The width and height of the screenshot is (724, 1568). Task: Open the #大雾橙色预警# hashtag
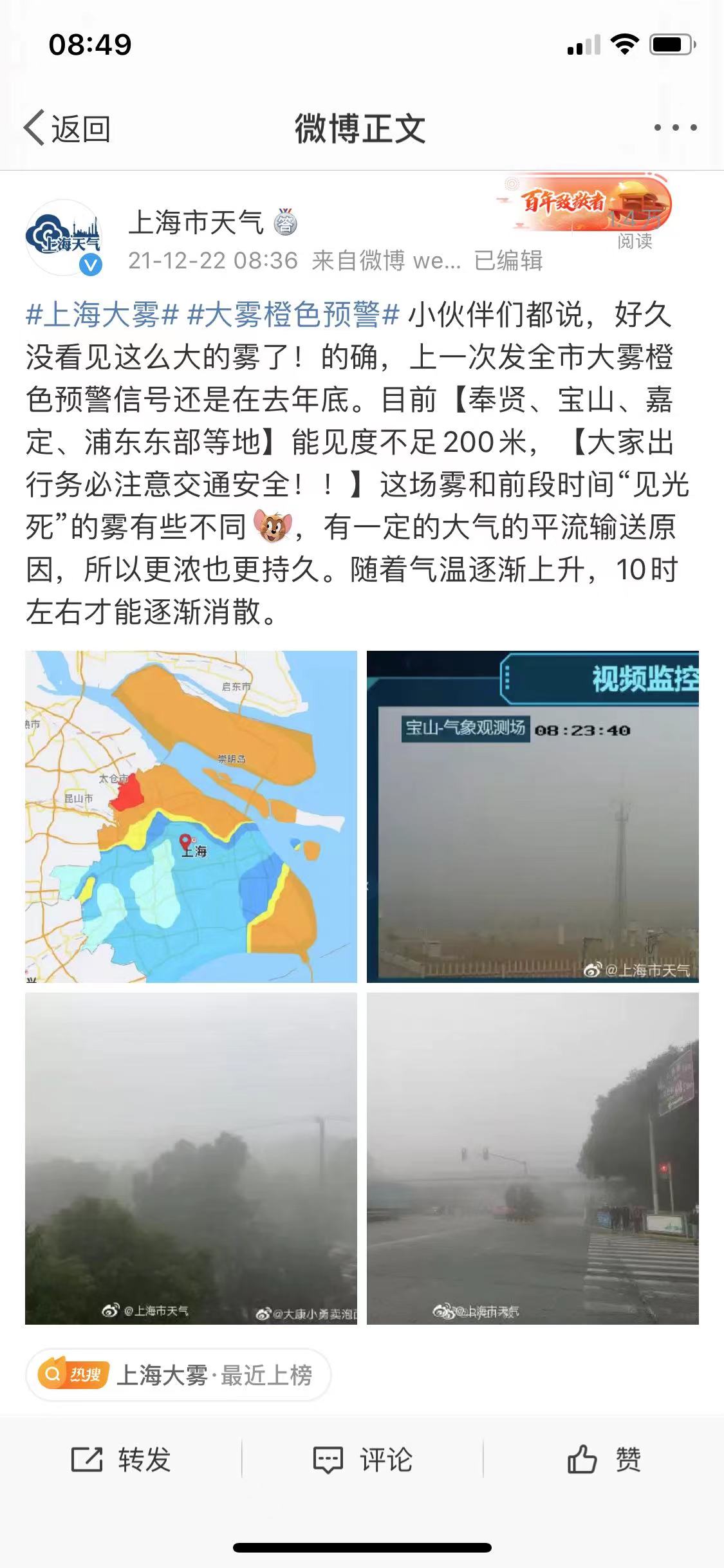pyautogui.click(x=293, y=315)
